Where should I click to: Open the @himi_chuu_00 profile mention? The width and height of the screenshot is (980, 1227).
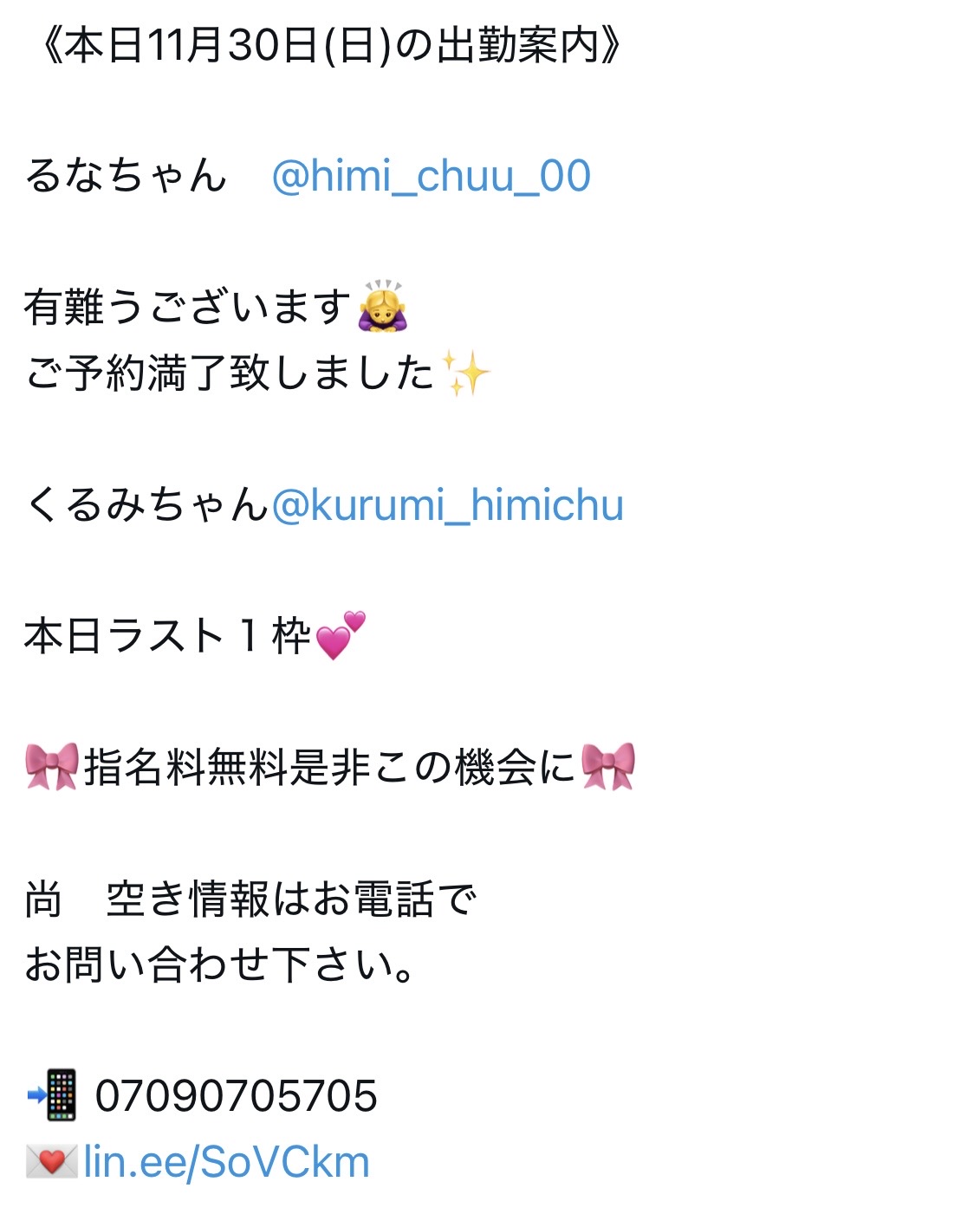point(431,176)
